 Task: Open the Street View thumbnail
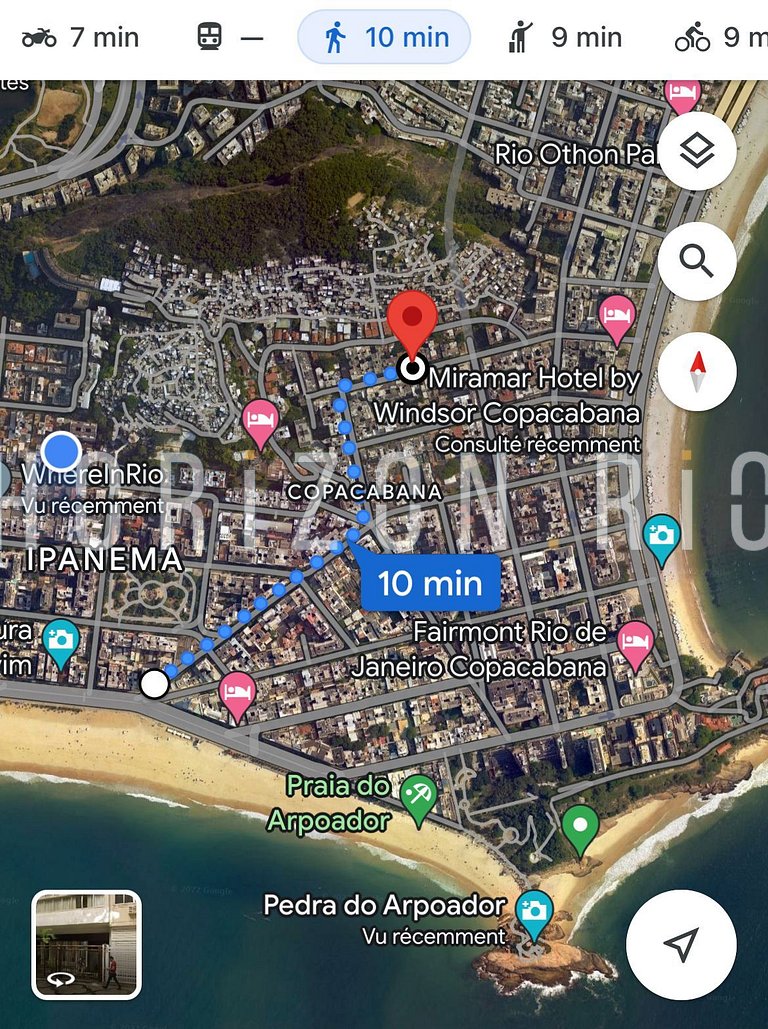[x=87, y=945]
